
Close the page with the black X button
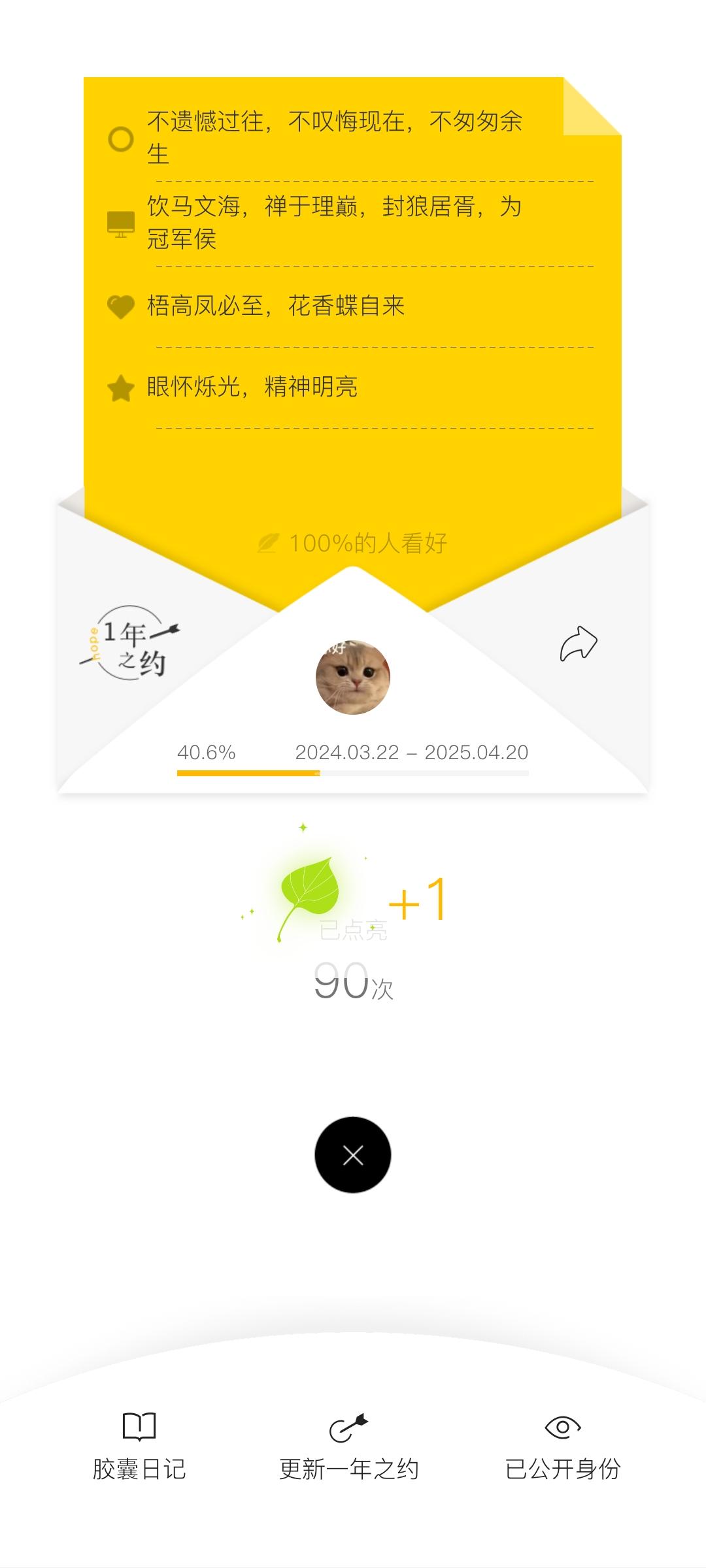point(353,1155)
